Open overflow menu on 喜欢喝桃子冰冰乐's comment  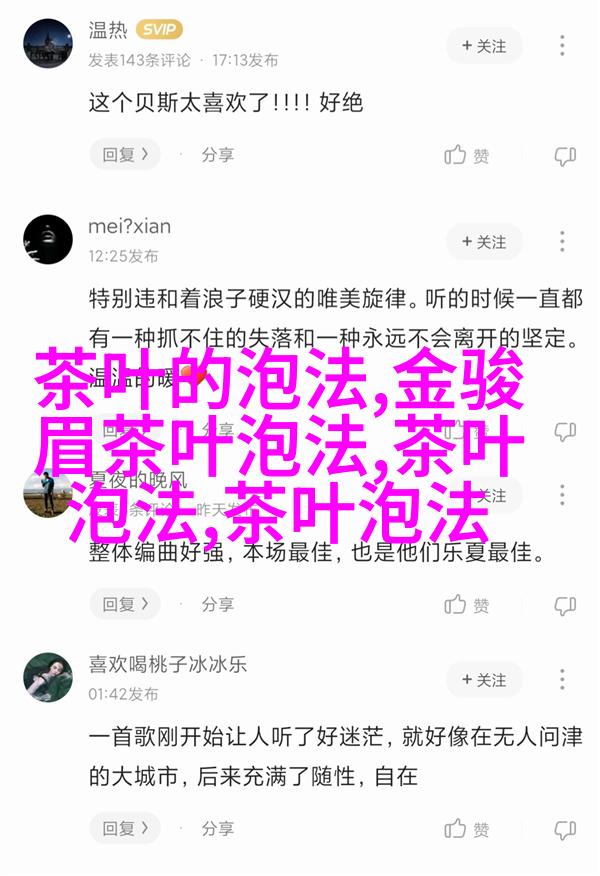[564, 680]
